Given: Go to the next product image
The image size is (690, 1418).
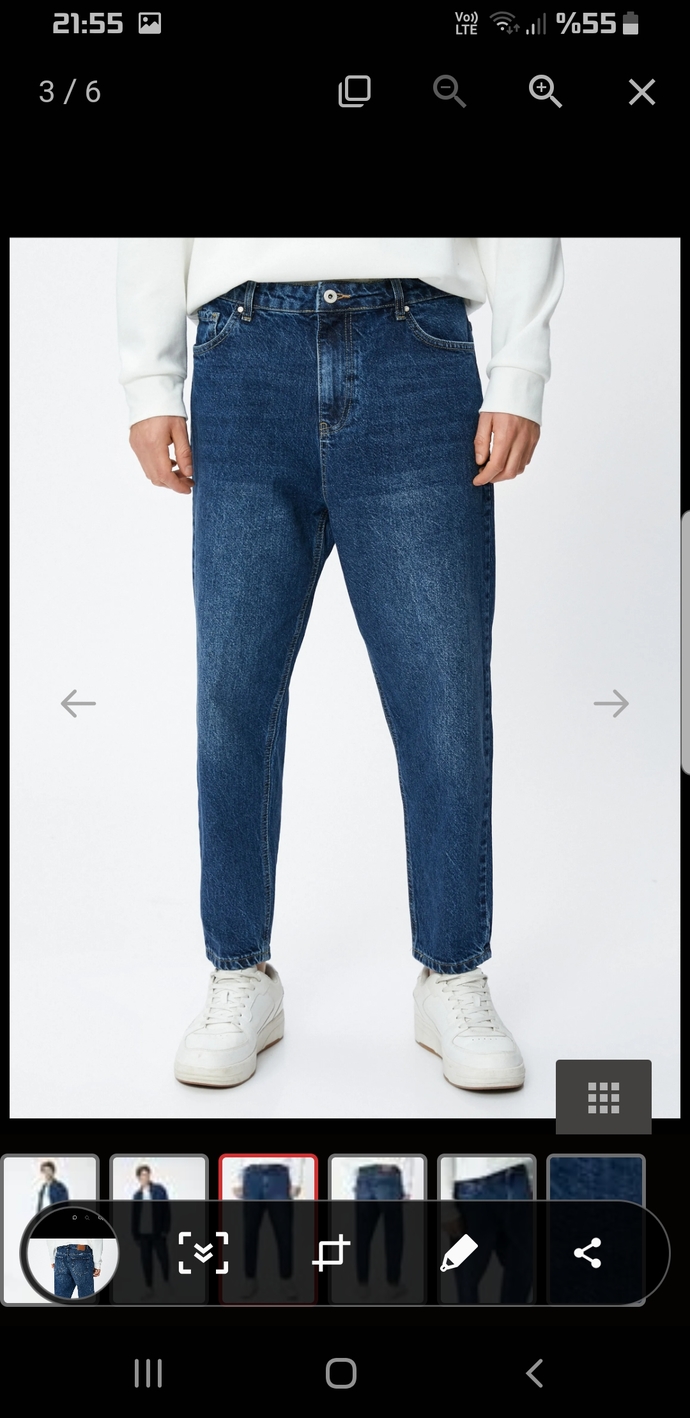Looking at the screenshot, I should (x=611, y=703).
